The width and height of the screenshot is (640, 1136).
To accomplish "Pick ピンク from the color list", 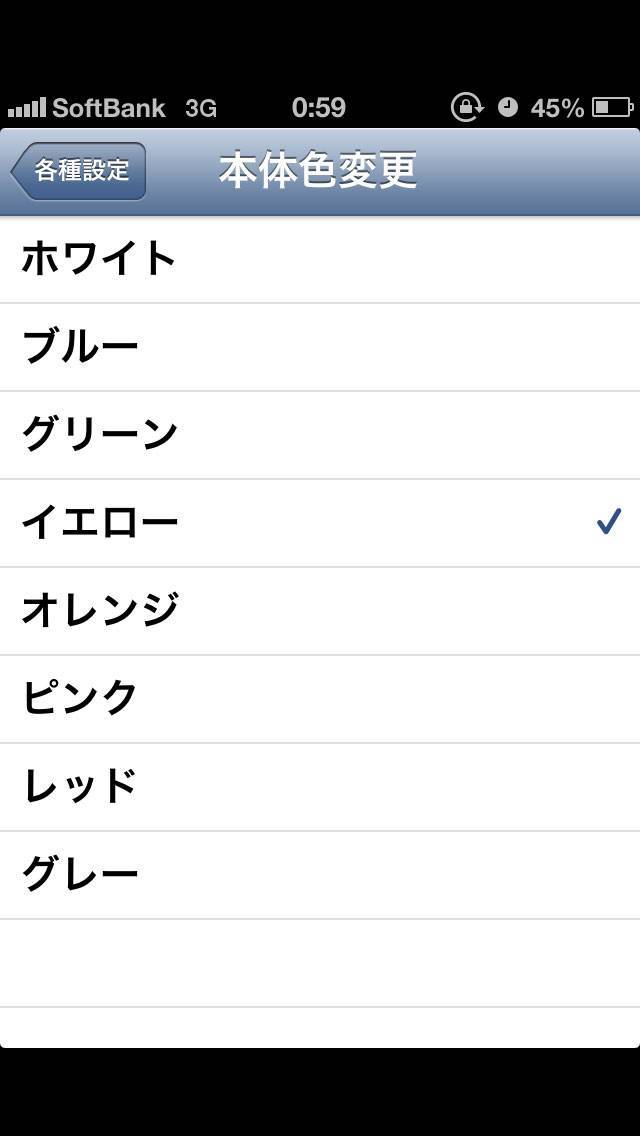I will click(320, 699).
